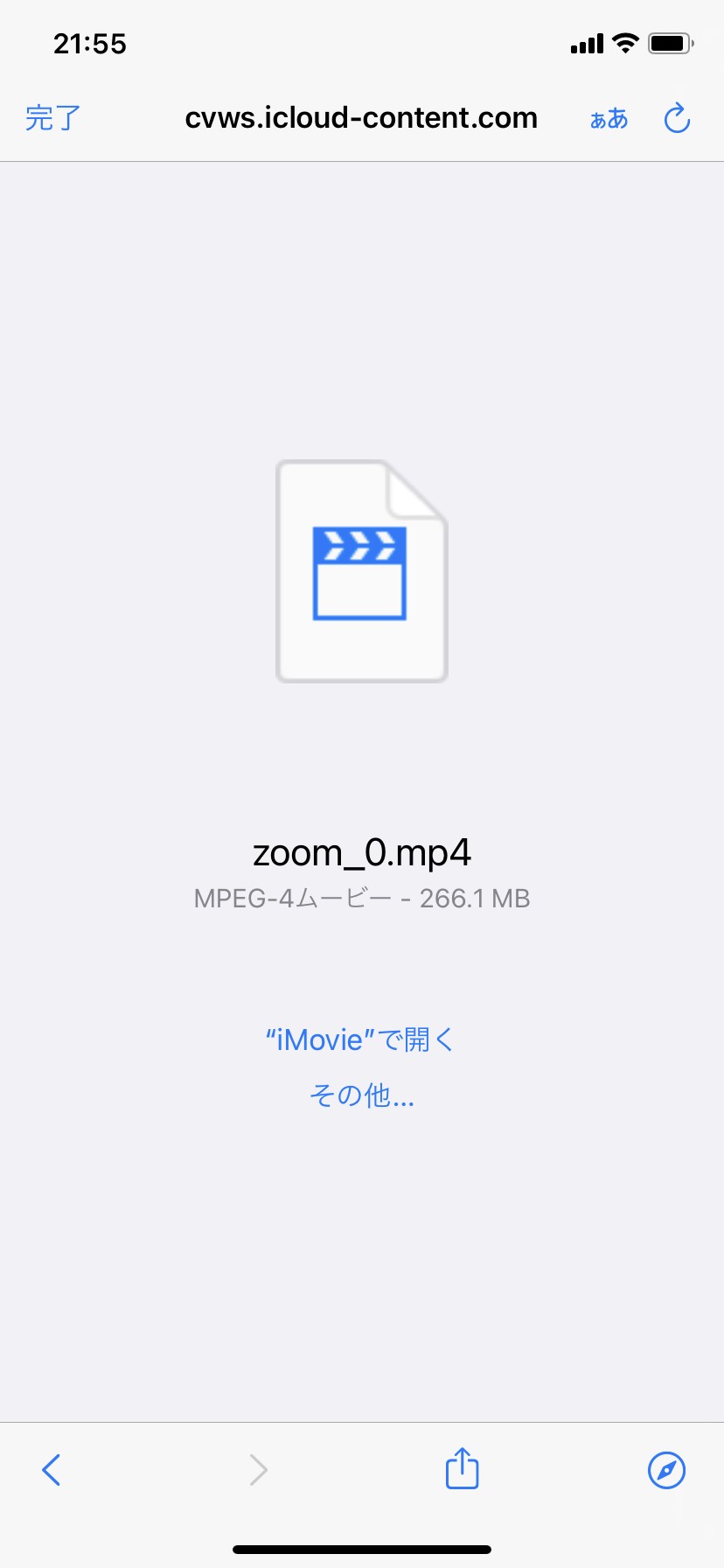Tap 完了 to close the browser view
Screen dimensions: 724x1568
pos(53,118)
